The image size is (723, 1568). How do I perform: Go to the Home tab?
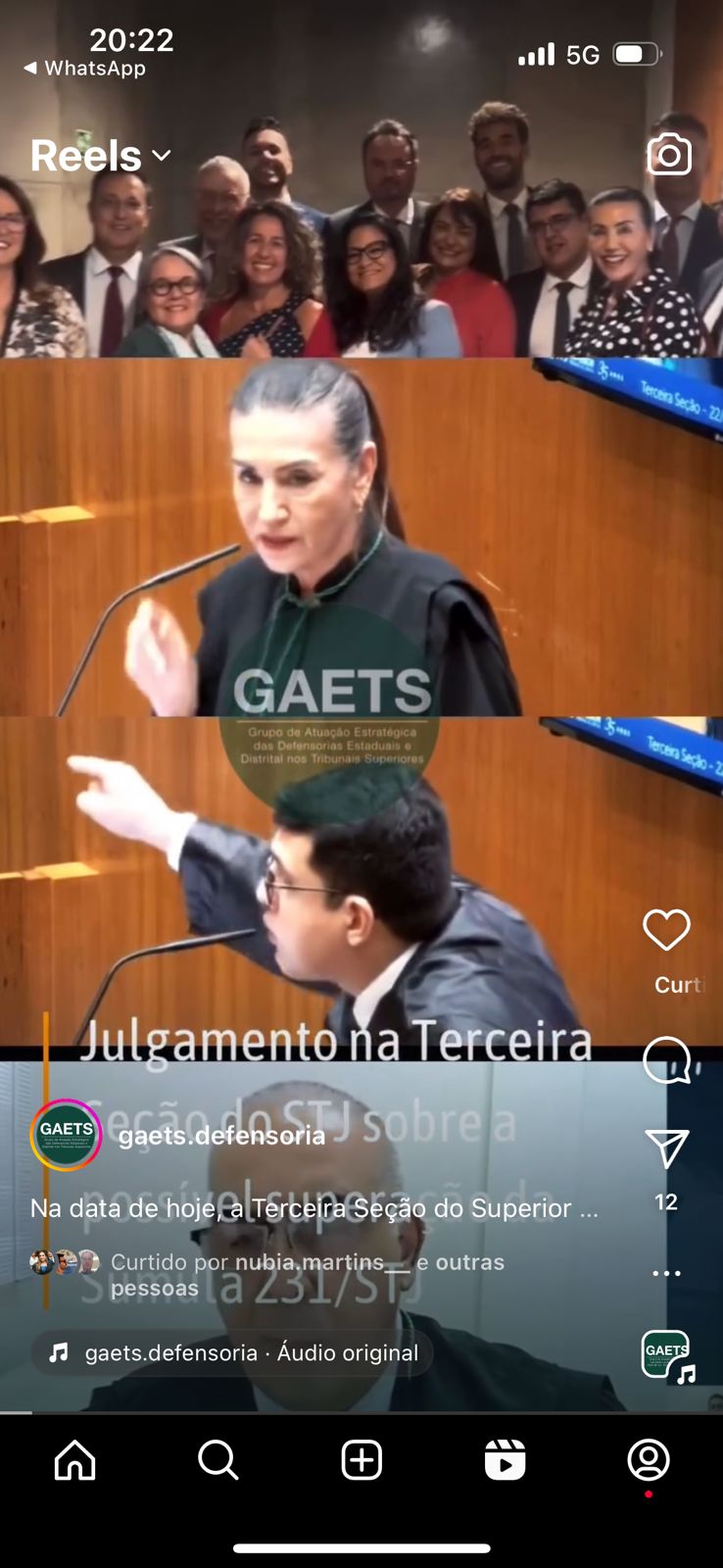coord(75,1460)
